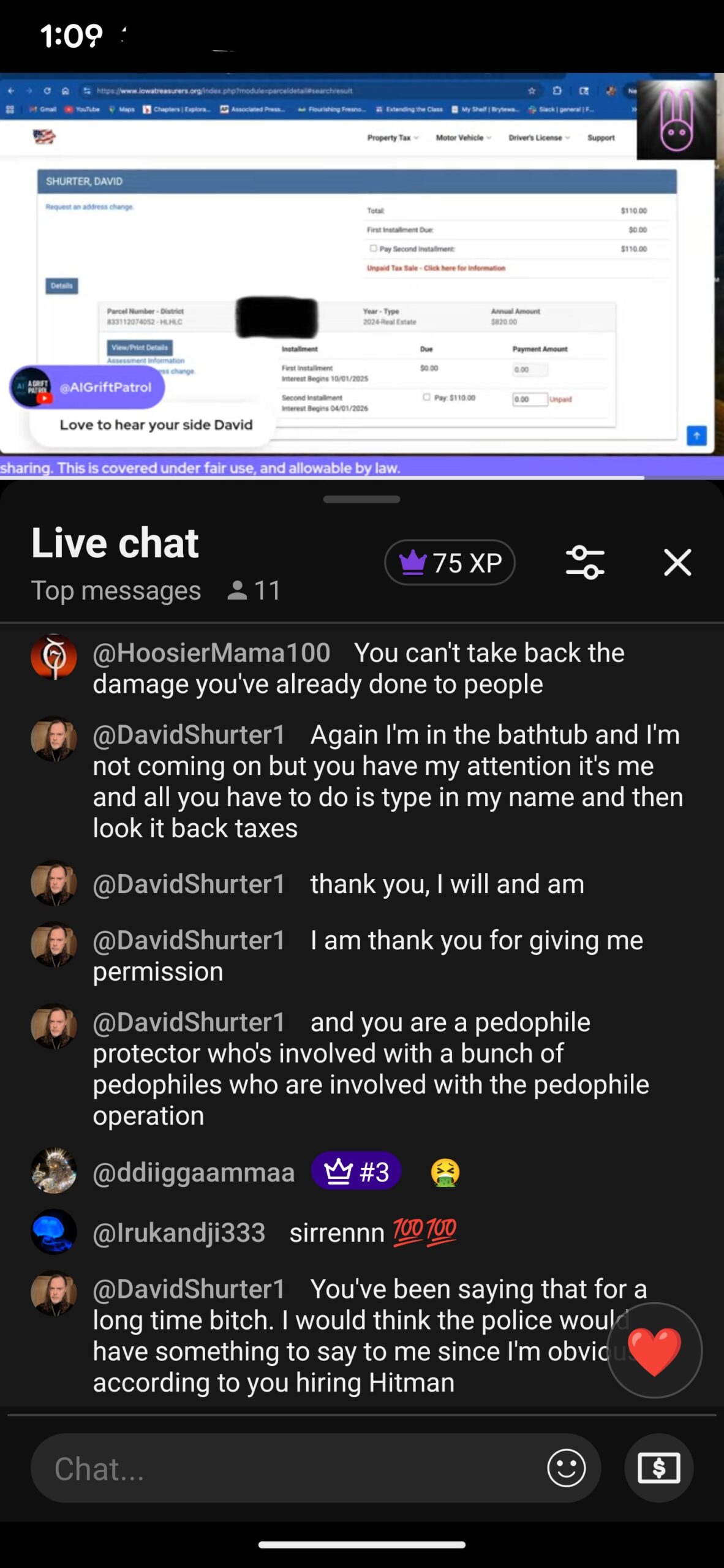Viewport: 724px width, 1568px height.
Task: Open the Top messages chat mode selector
Action: click(116, 590)
